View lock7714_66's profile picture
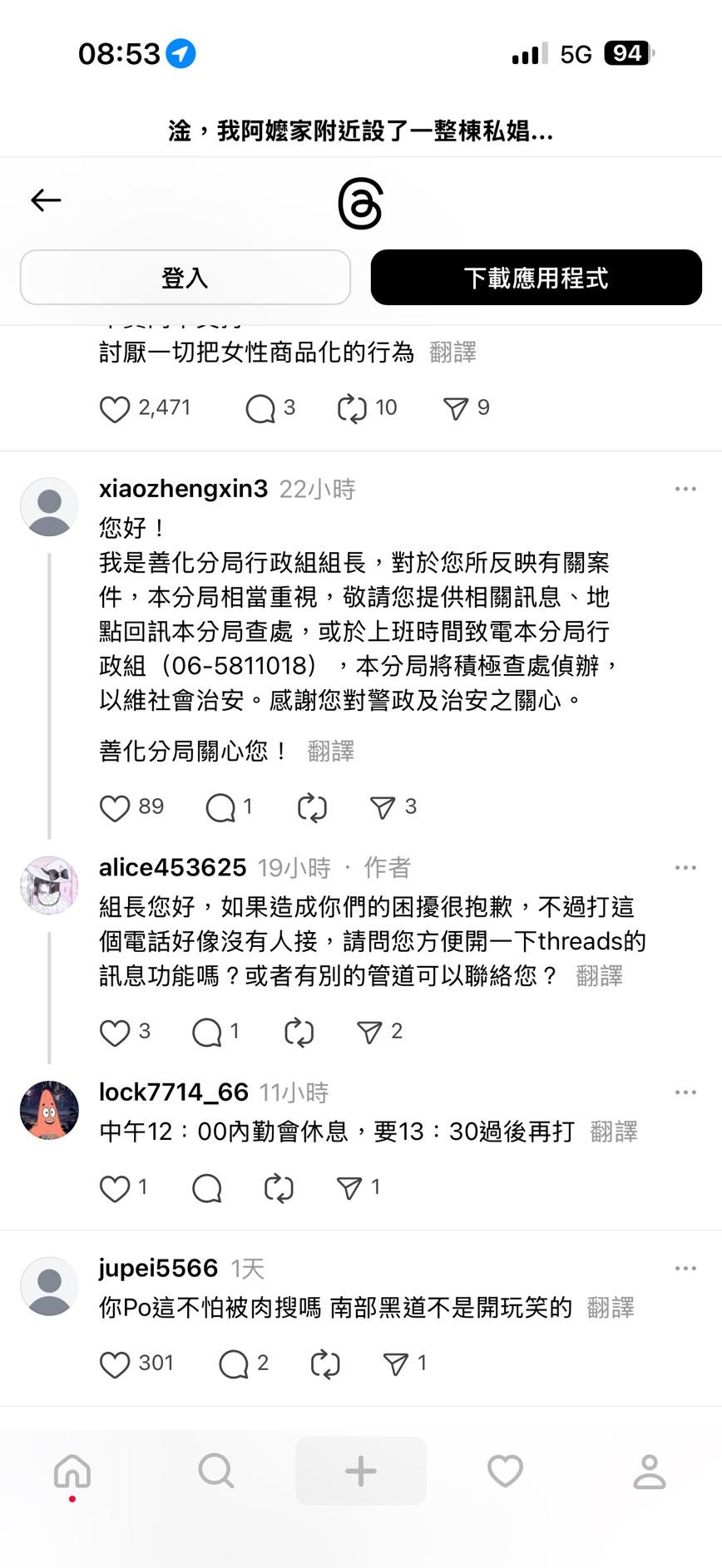 [x=49, y=1110]
